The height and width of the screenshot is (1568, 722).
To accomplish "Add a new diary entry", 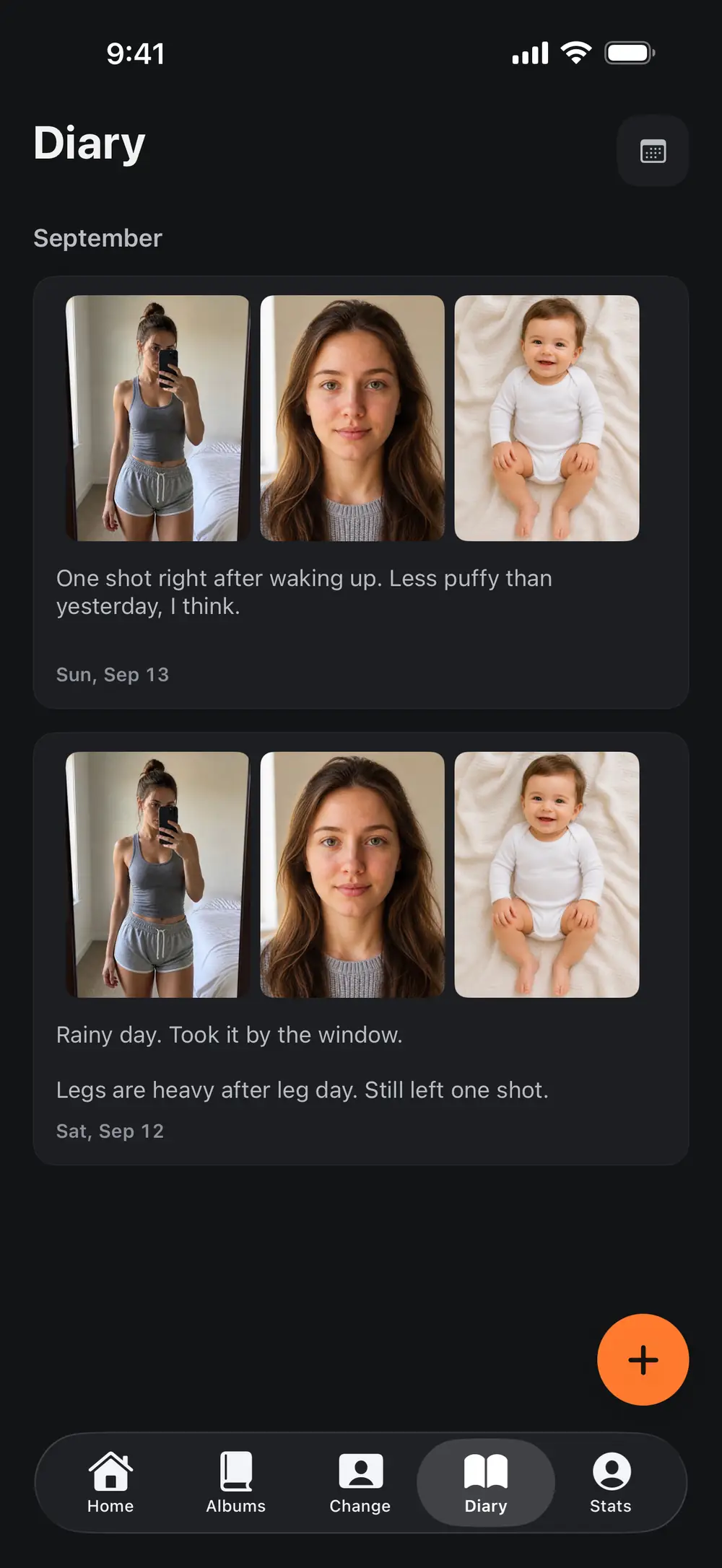I will pos(643,1359).
